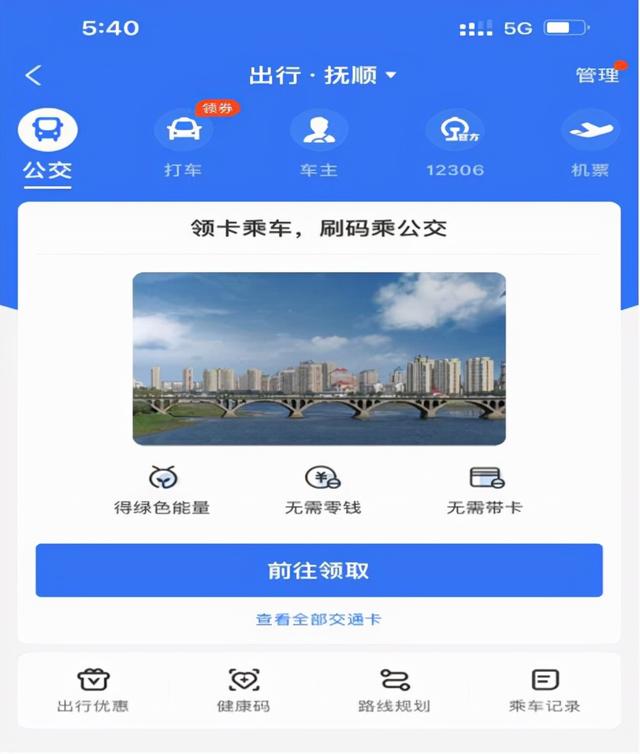View 乘车记录 ride history
This screenshot has height=754, width=640.
(x=545, y=691)
